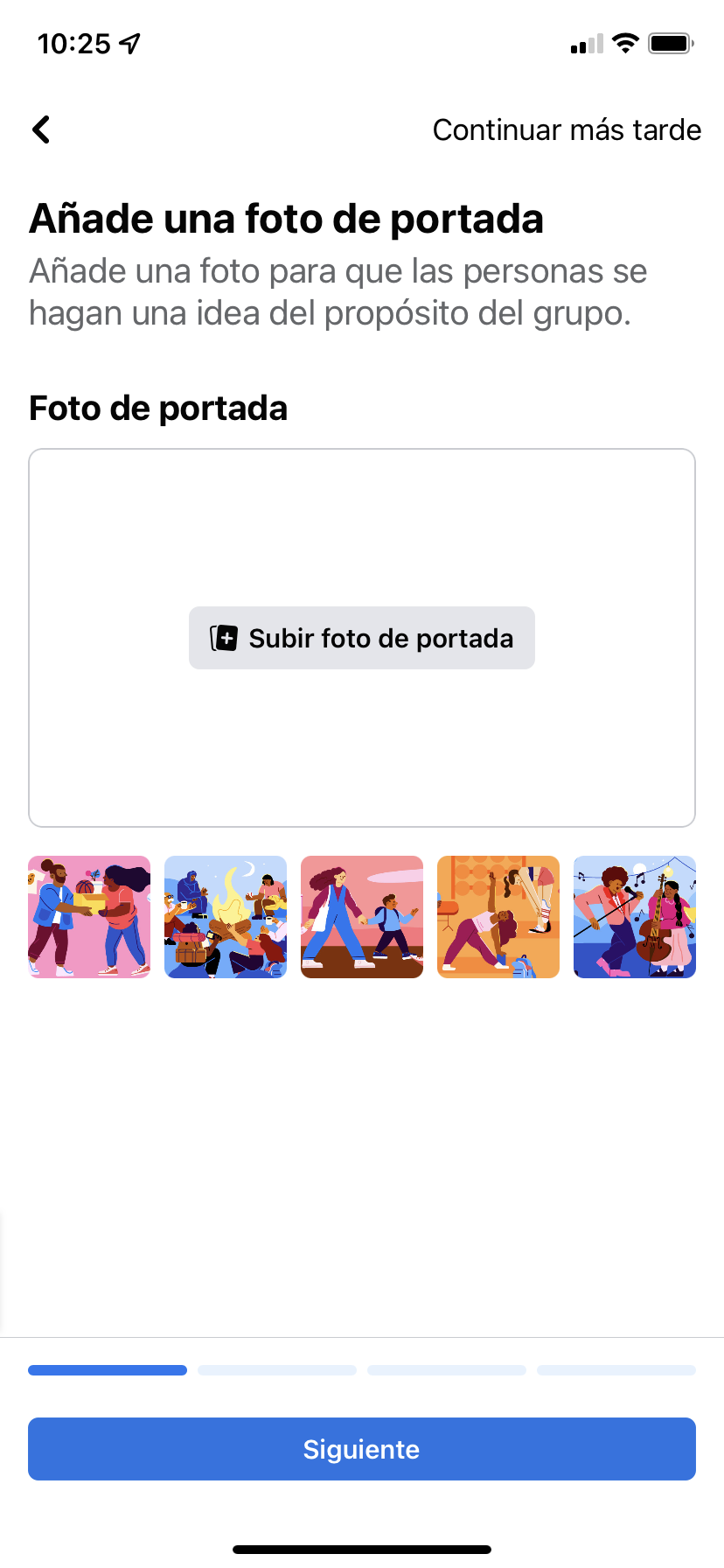Viewport: 724px width, 1568px height.
Task: Go back using the arrow icon
Action: tap(41, 129)
